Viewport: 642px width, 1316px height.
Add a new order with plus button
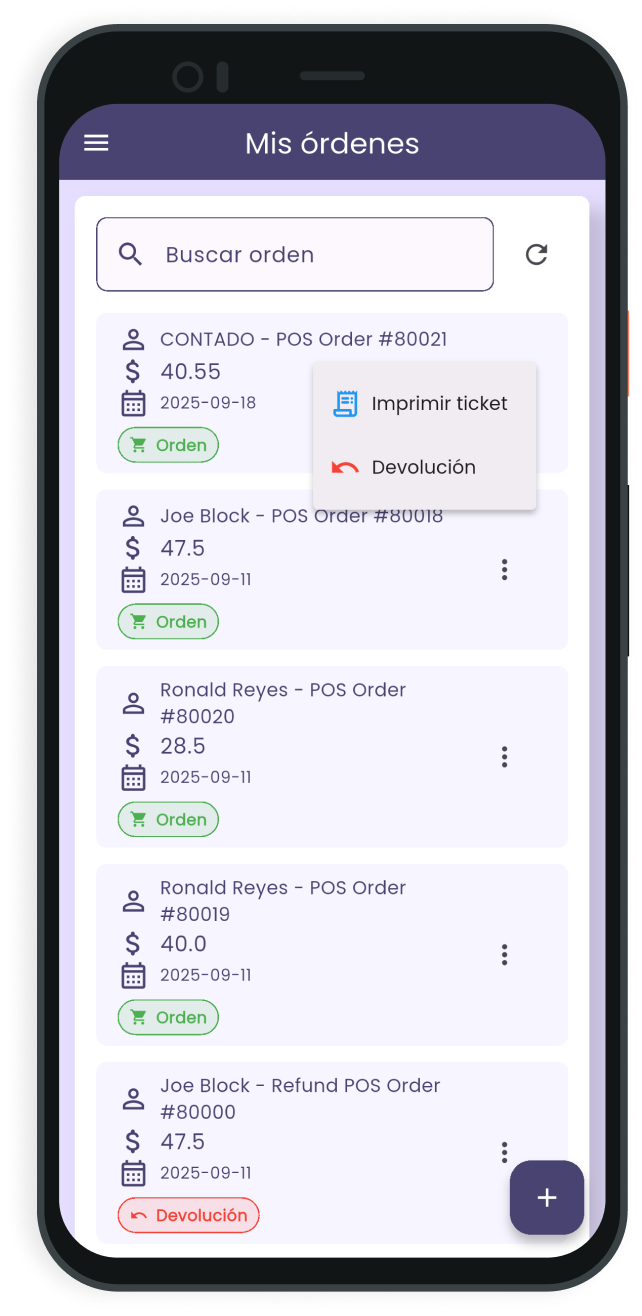point(547,1198)
